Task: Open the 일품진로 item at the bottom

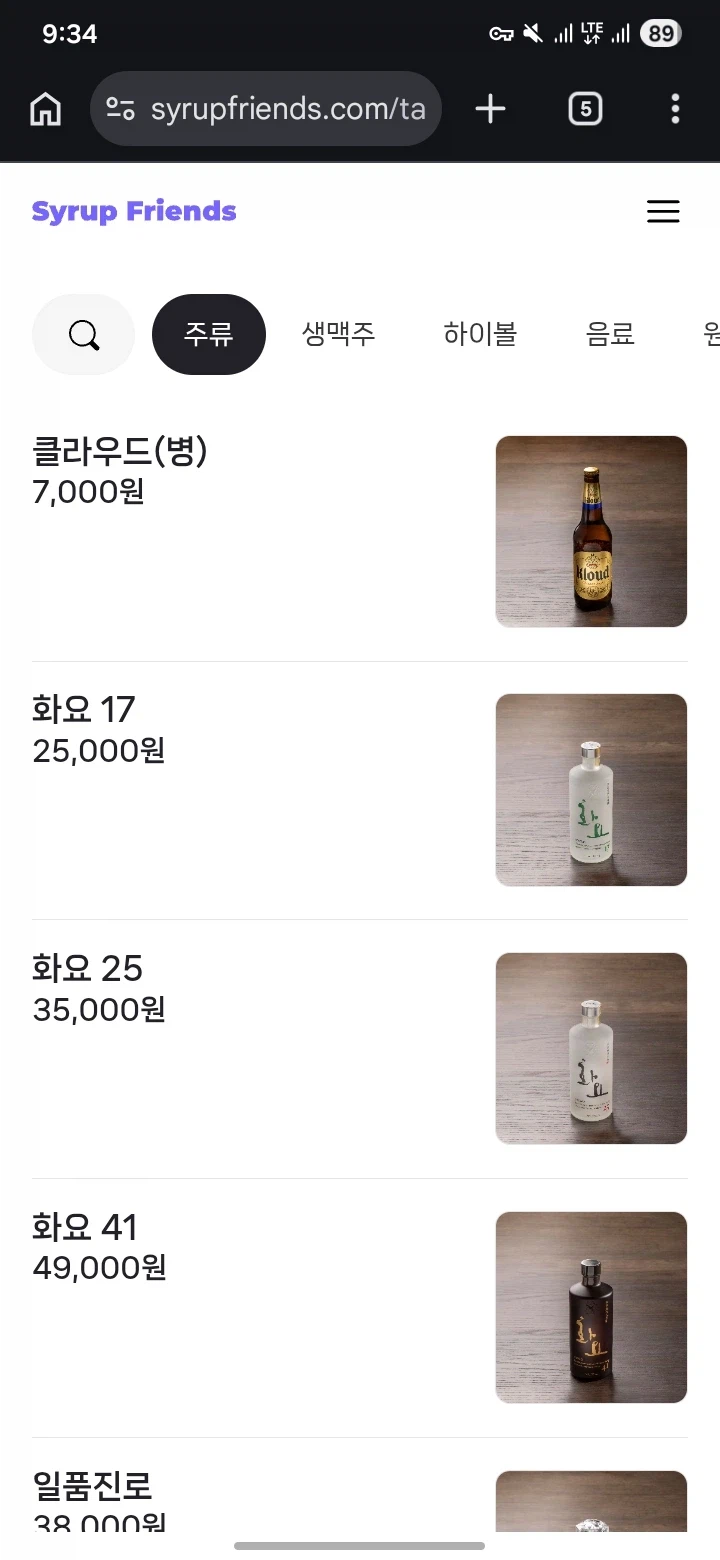Action: point(93,1489)
